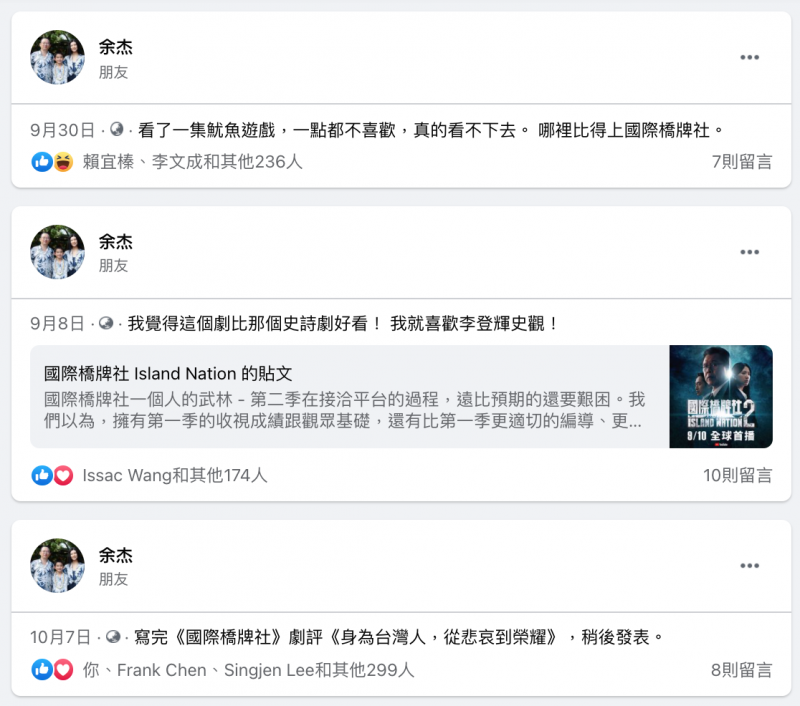
Task: Open 余杰's profile photo on the 9月30日 post
Action: coord(58,58)
